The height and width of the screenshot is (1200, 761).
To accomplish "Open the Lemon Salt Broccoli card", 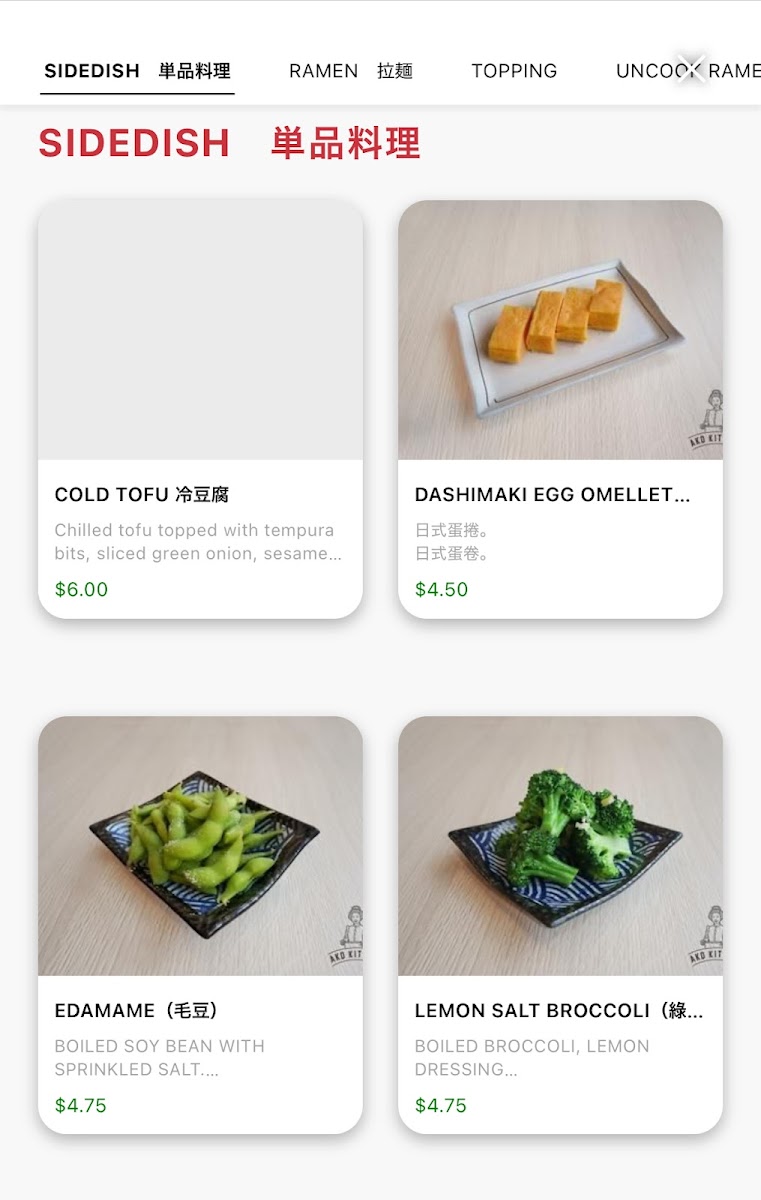I will (560, 925).
